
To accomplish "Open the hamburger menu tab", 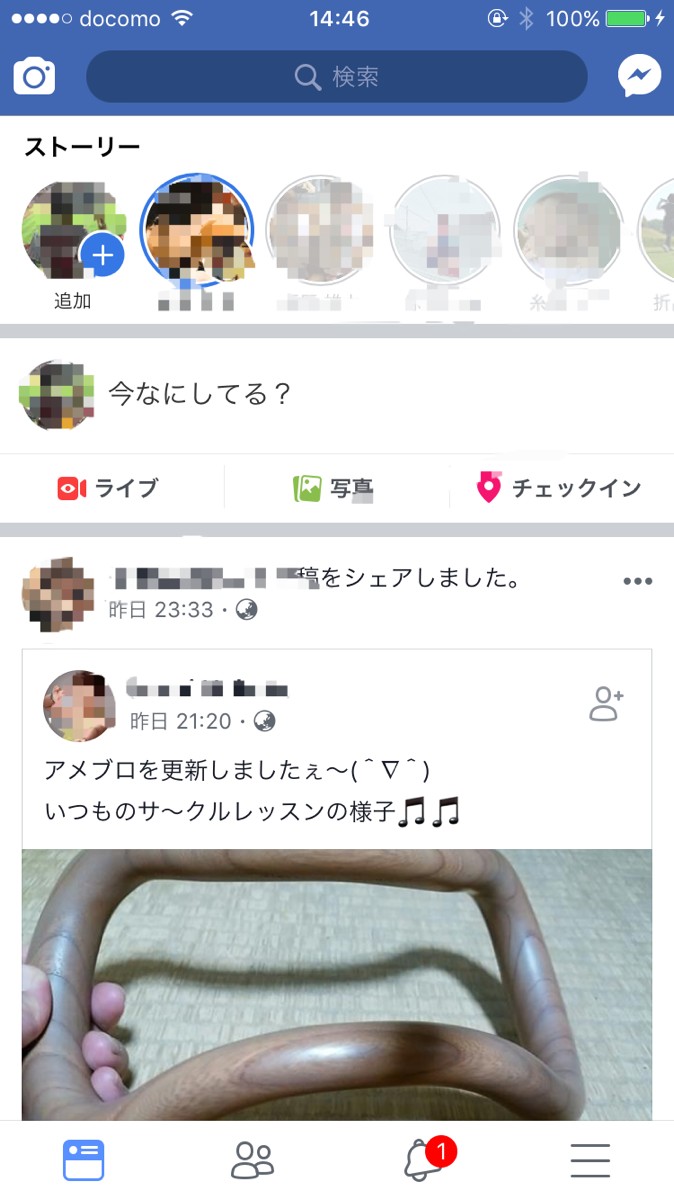I will (590, 1160).
